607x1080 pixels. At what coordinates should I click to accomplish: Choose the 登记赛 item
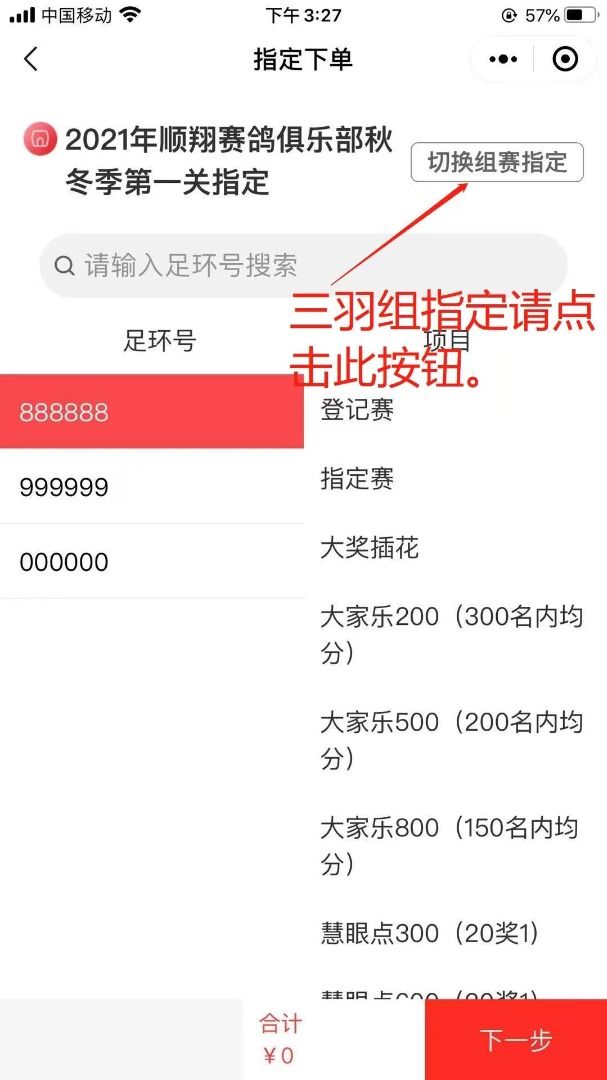pyautogui.click(x=357, y=410)
